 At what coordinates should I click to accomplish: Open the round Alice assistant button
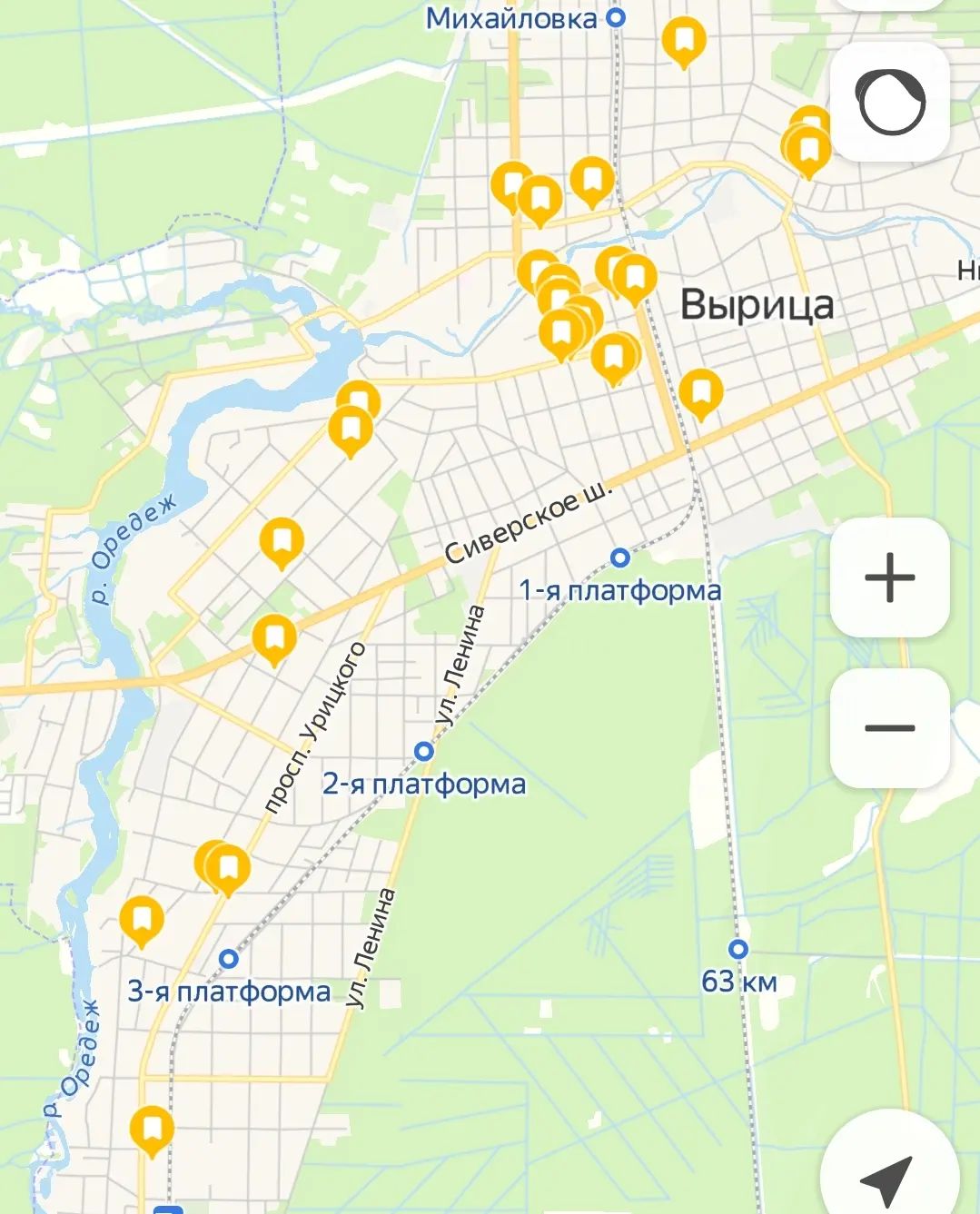coord(889,102)
